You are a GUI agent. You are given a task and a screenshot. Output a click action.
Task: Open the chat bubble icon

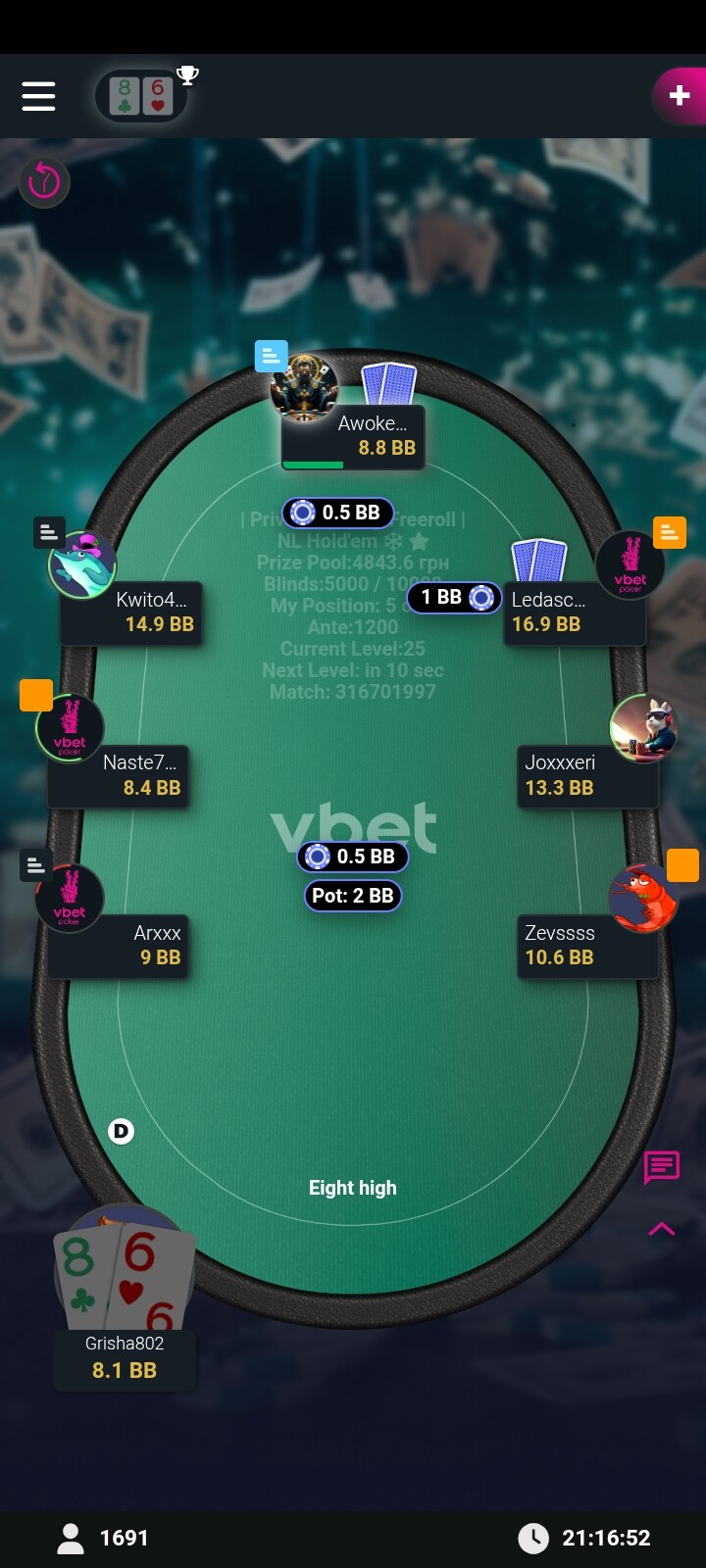[x=661, y=1166]
